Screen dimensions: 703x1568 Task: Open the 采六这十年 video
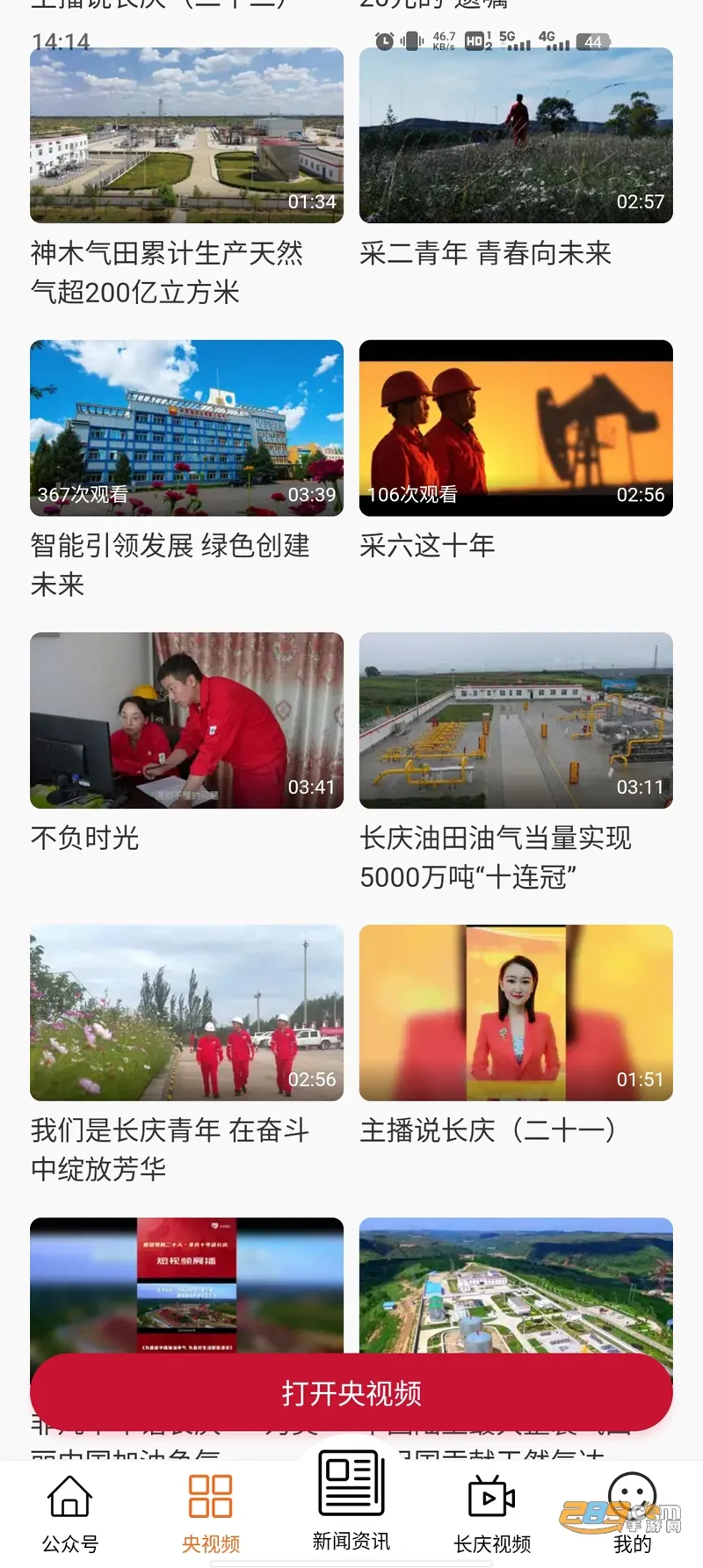[516, 428]
